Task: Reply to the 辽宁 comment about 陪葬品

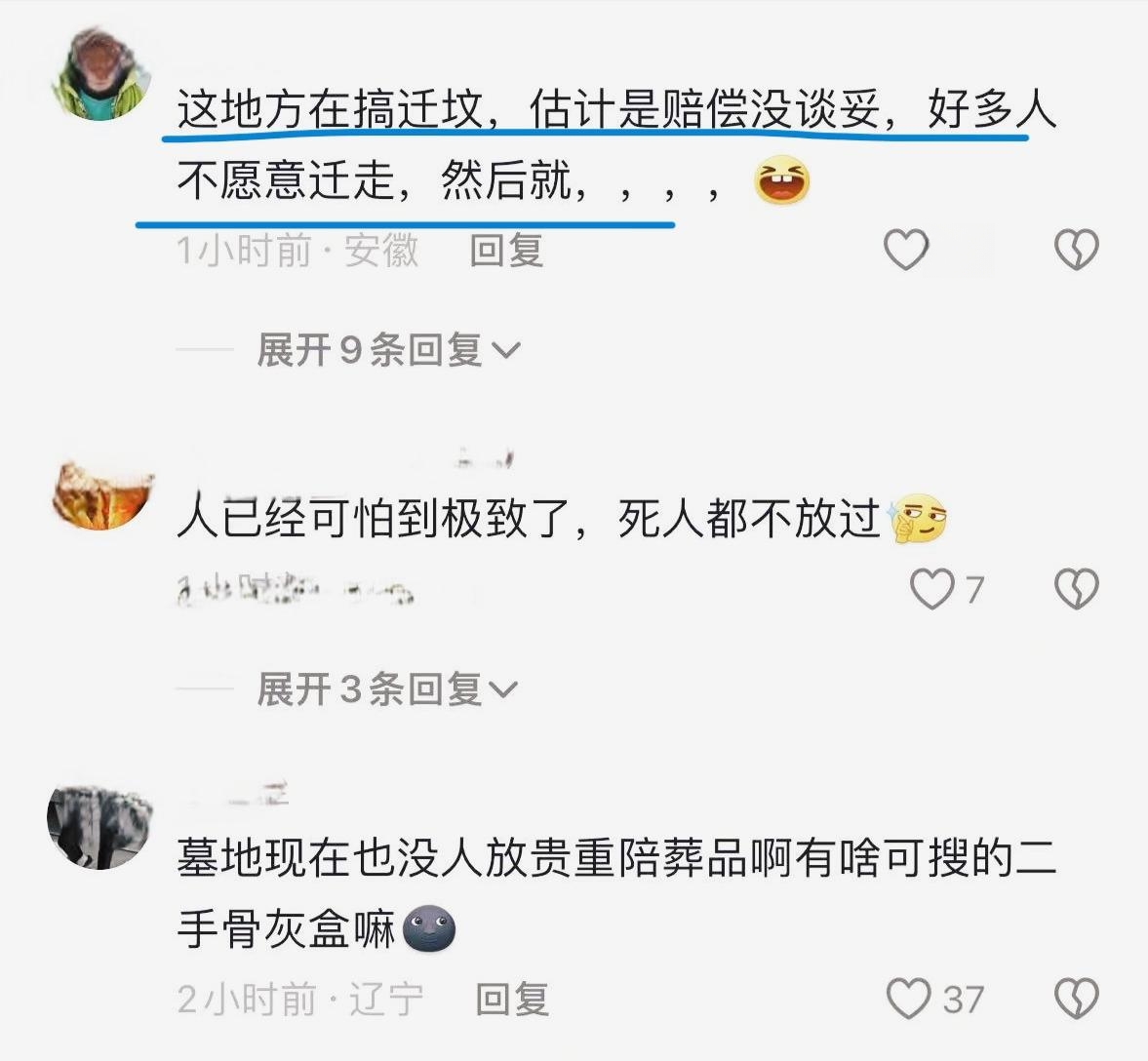Action: coord(512,999)
